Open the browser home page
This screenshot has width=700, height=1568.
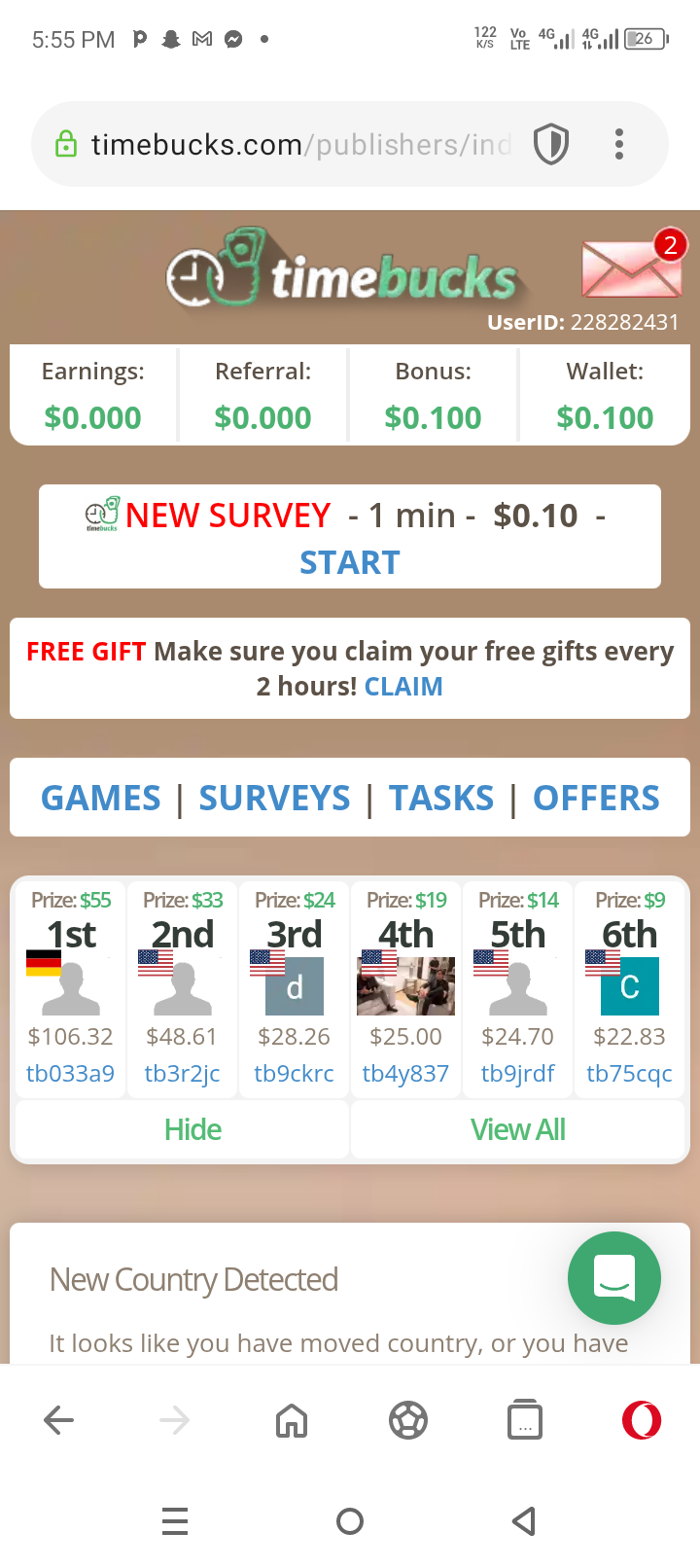pos(292,1421)
